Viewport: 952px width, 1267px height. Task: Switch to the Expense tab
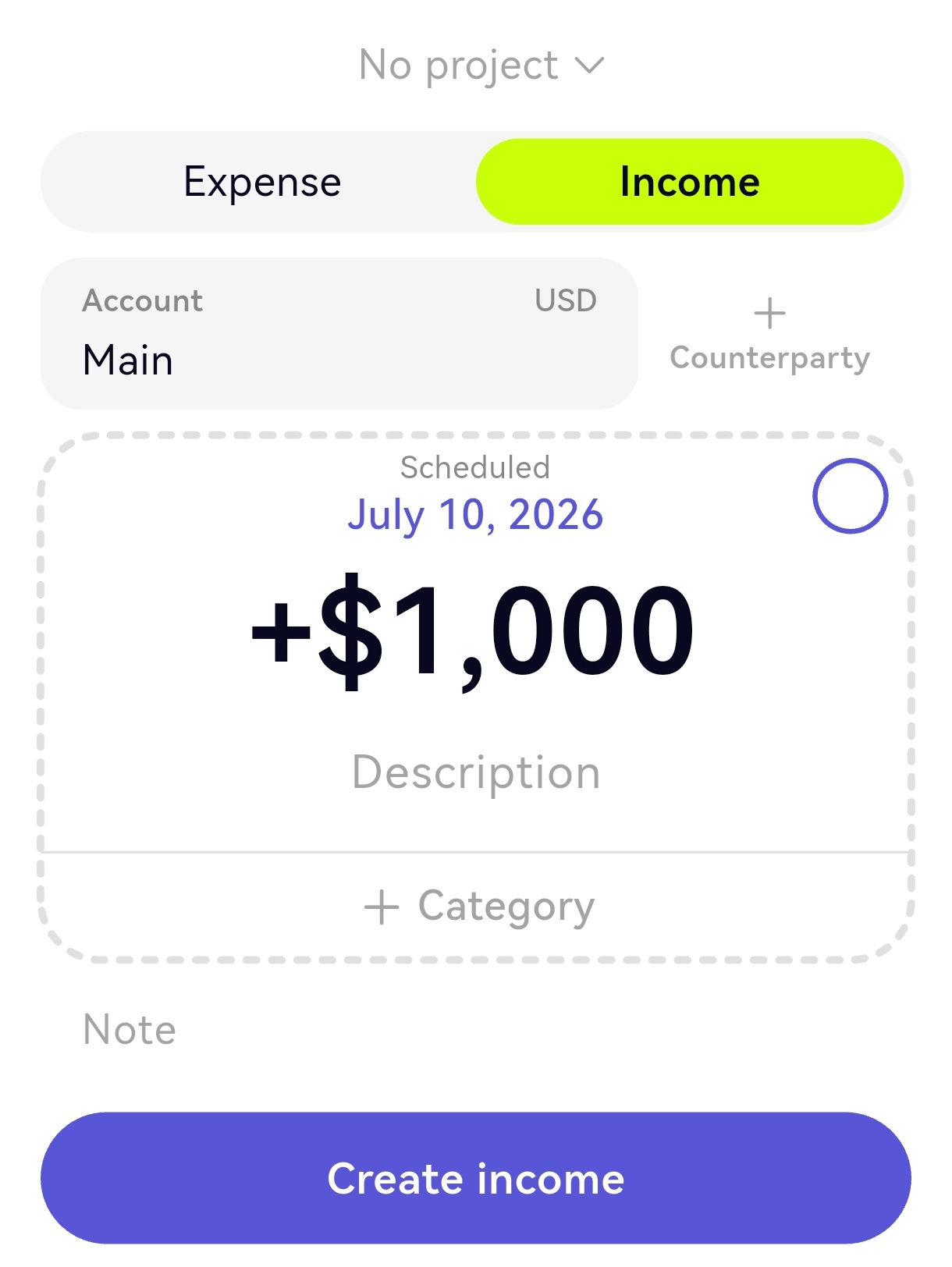[x=262, y=181]
